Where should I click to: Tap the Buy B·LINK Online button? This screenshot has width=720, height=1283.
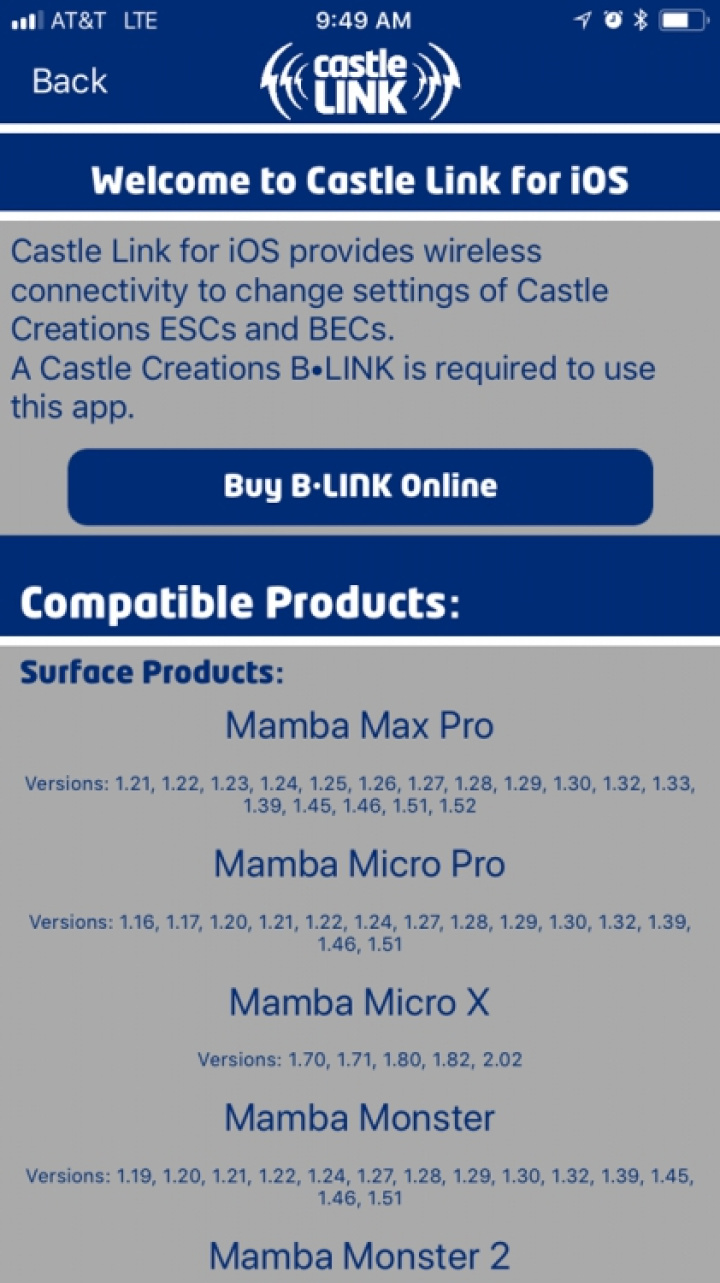click(x=360, y=487)
